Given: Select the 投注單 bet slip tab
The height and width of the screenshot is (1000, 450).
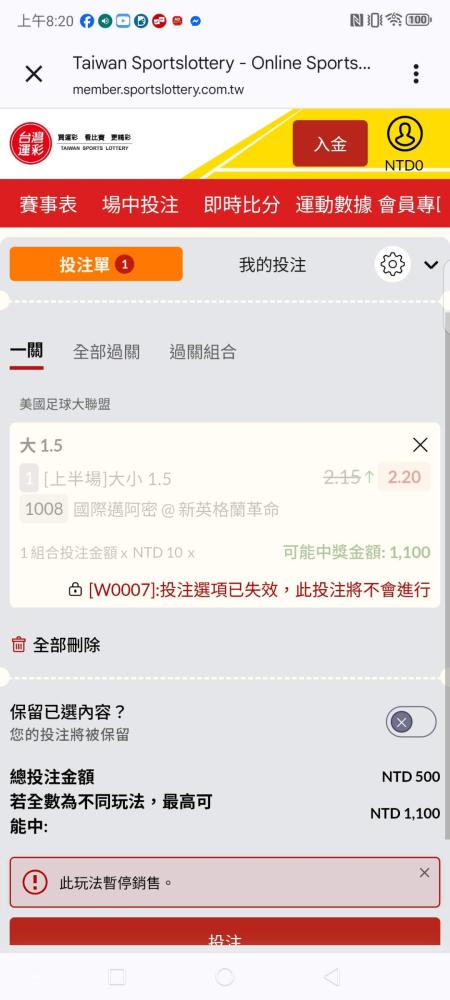Looking at the screenshot, I should [96, 264].
